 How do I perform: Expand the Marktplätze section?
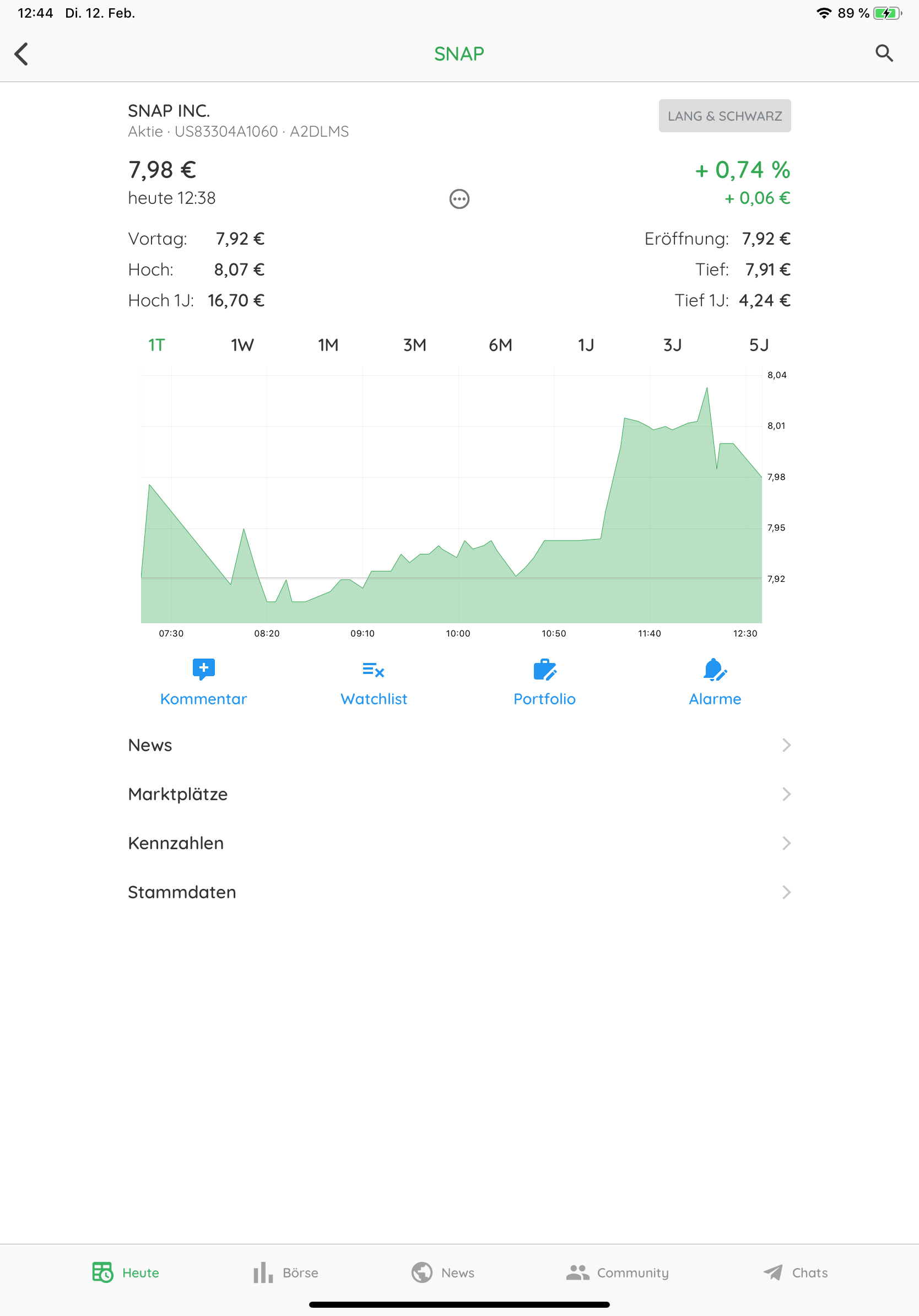(x=458, y=794)
